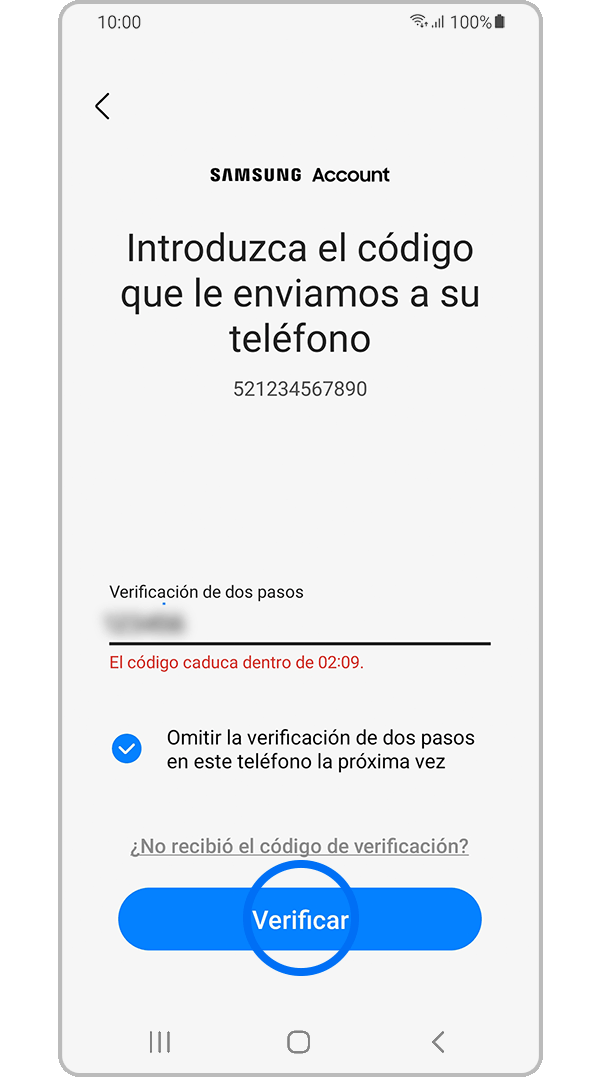
Task: Go back using the top arrow
Action: [102, 106]
